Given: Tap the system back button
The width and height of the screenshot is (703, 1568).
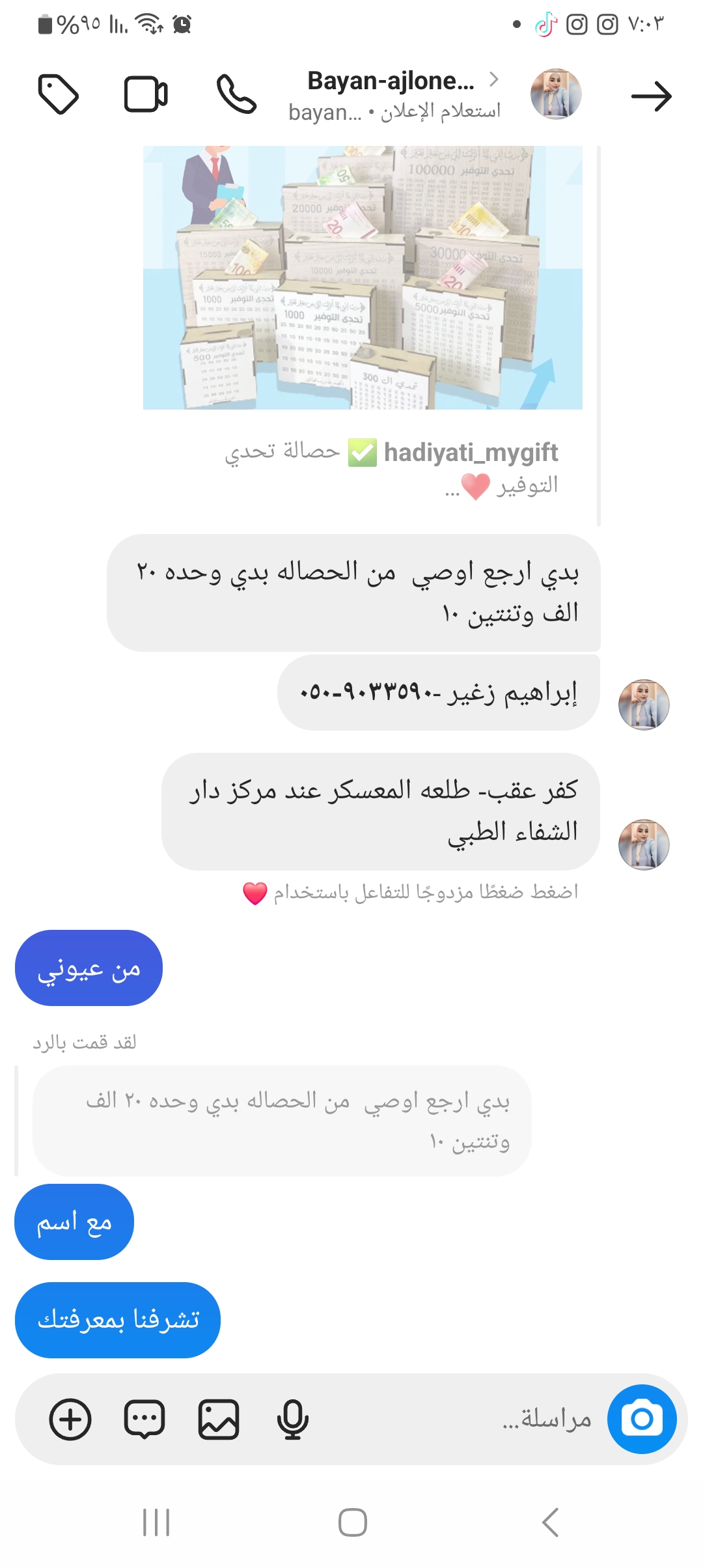Looking at the screenshot, I should (550, 1522).
